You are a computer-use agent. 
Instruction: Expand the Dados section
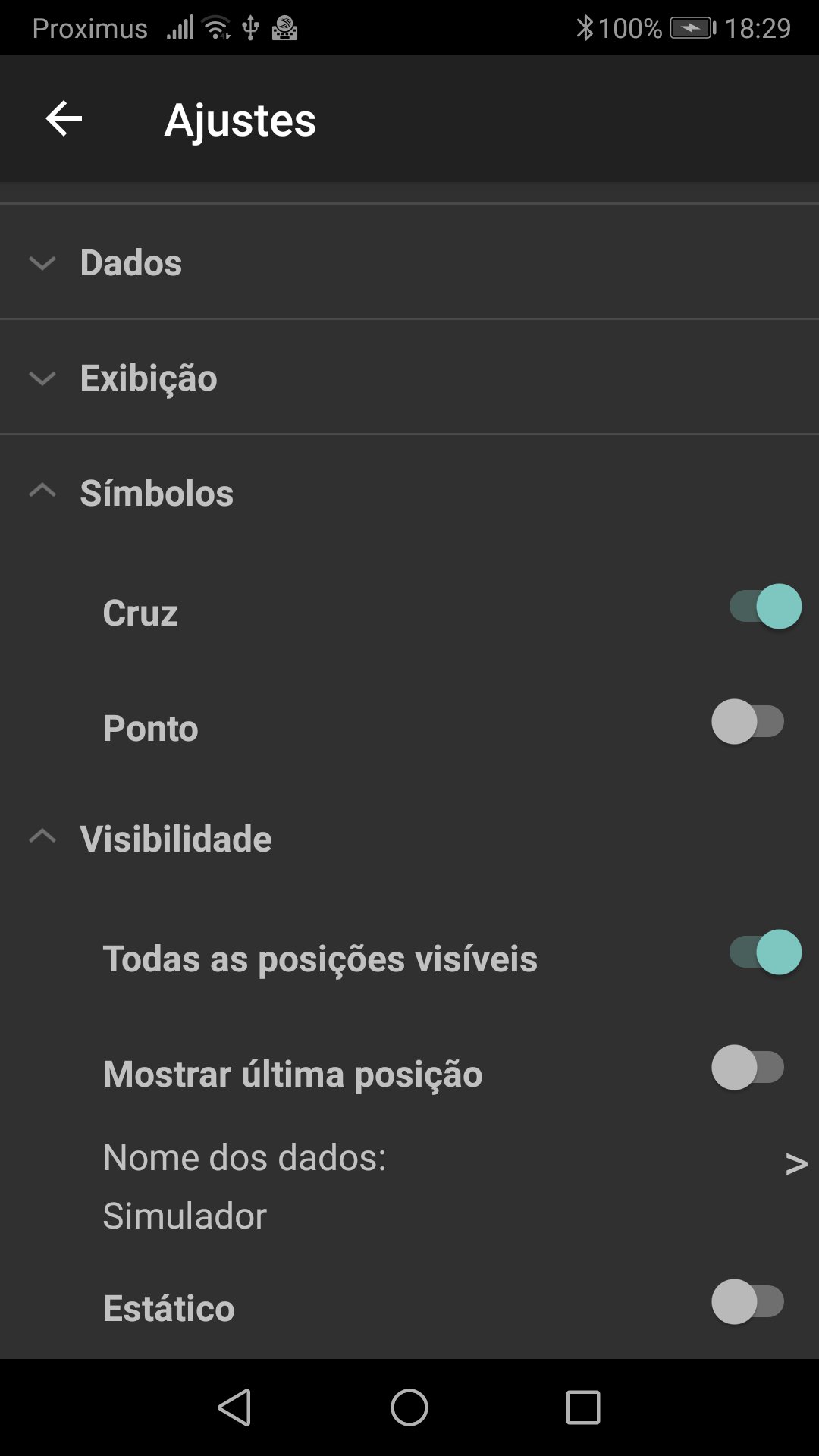[130, 263]
